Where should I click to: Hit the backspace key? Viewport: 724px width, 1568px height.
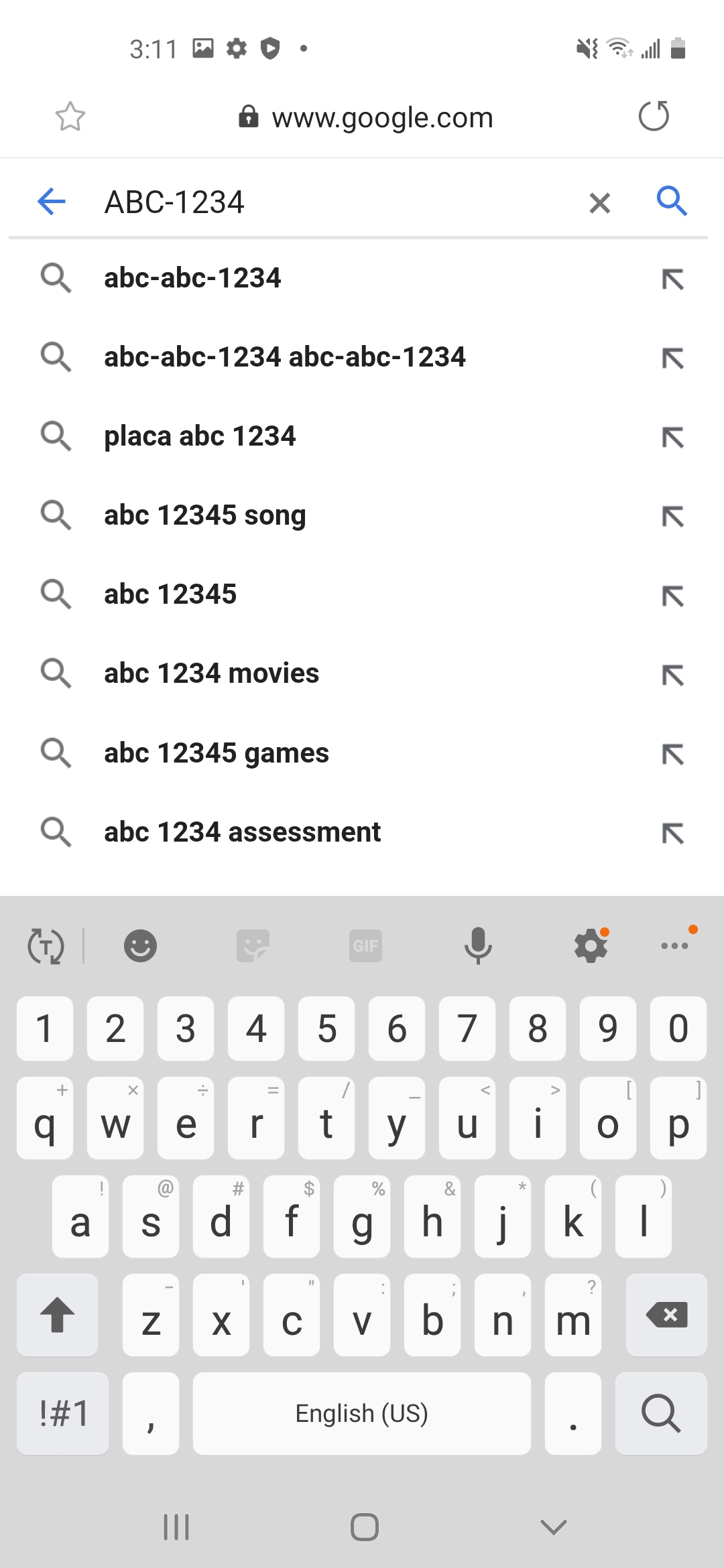pos(666,1315)
